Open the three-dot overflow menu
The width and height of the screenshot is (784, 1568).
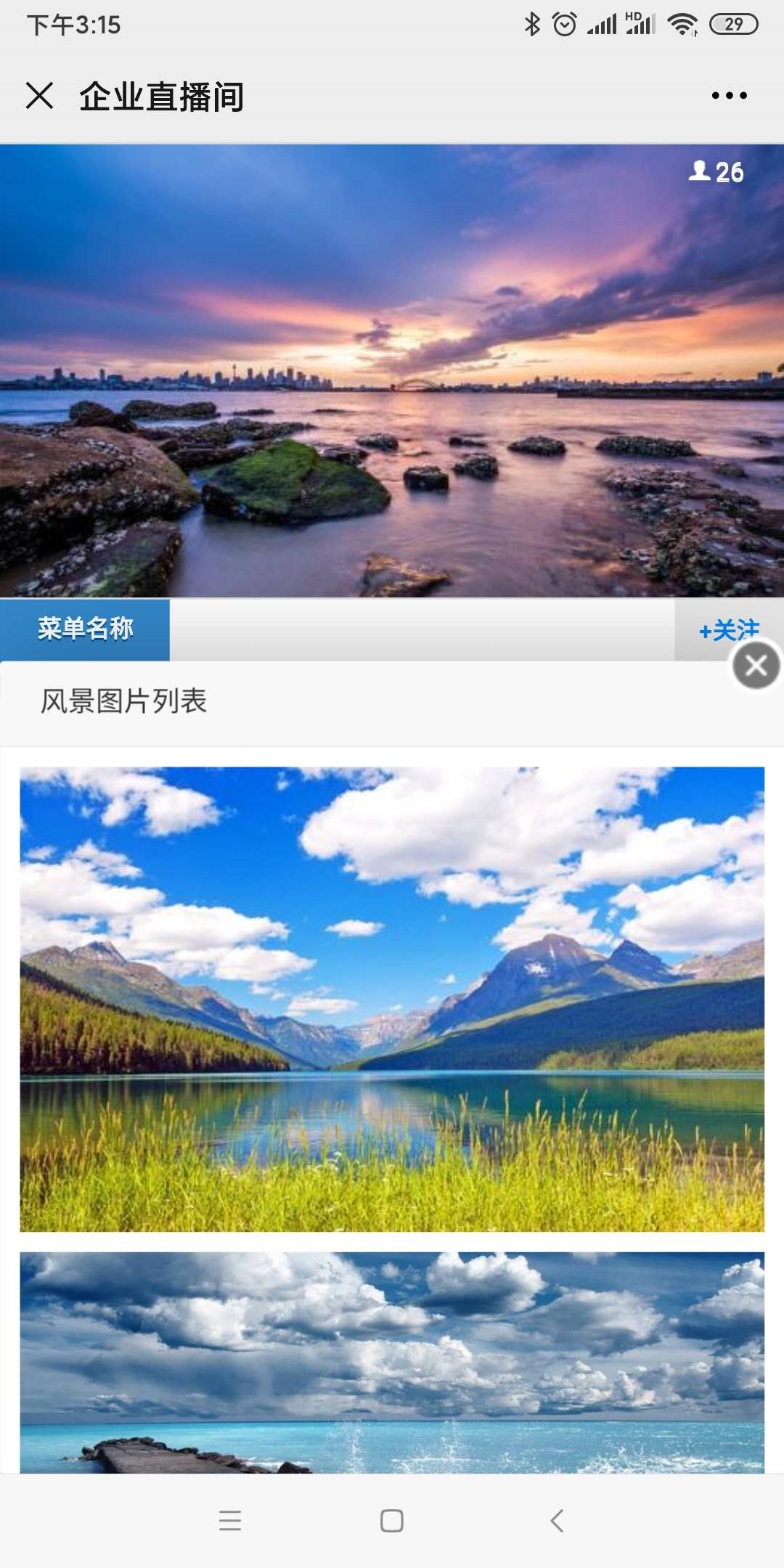[729, 96]
